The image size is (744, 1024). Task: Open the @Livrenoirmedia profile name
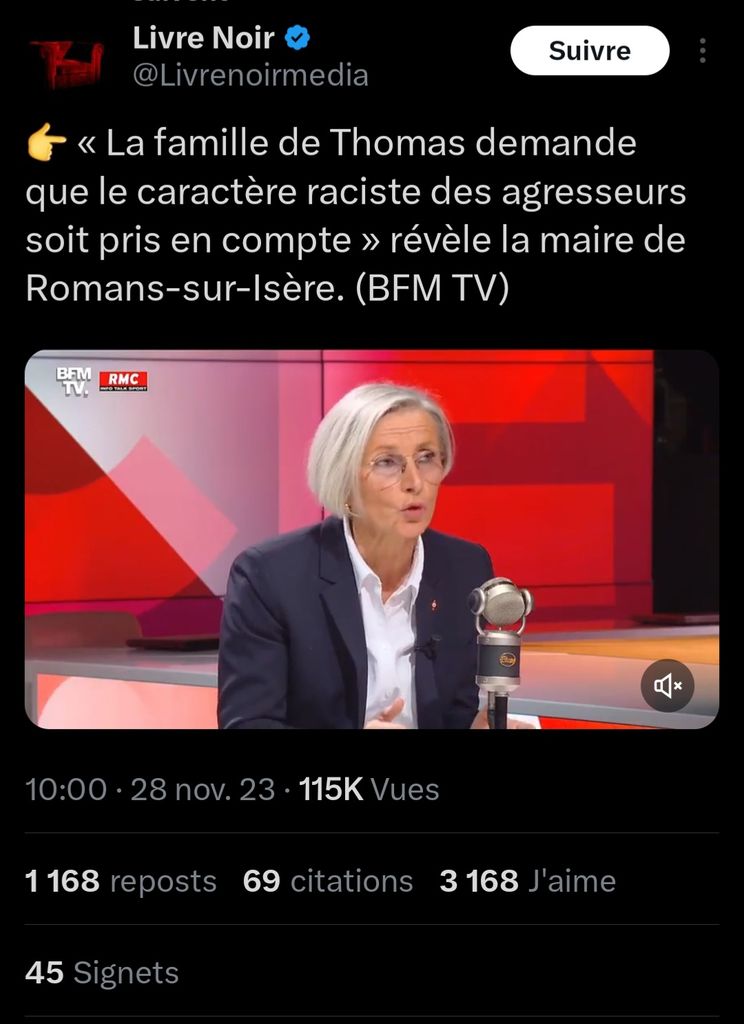click(250, 75)
